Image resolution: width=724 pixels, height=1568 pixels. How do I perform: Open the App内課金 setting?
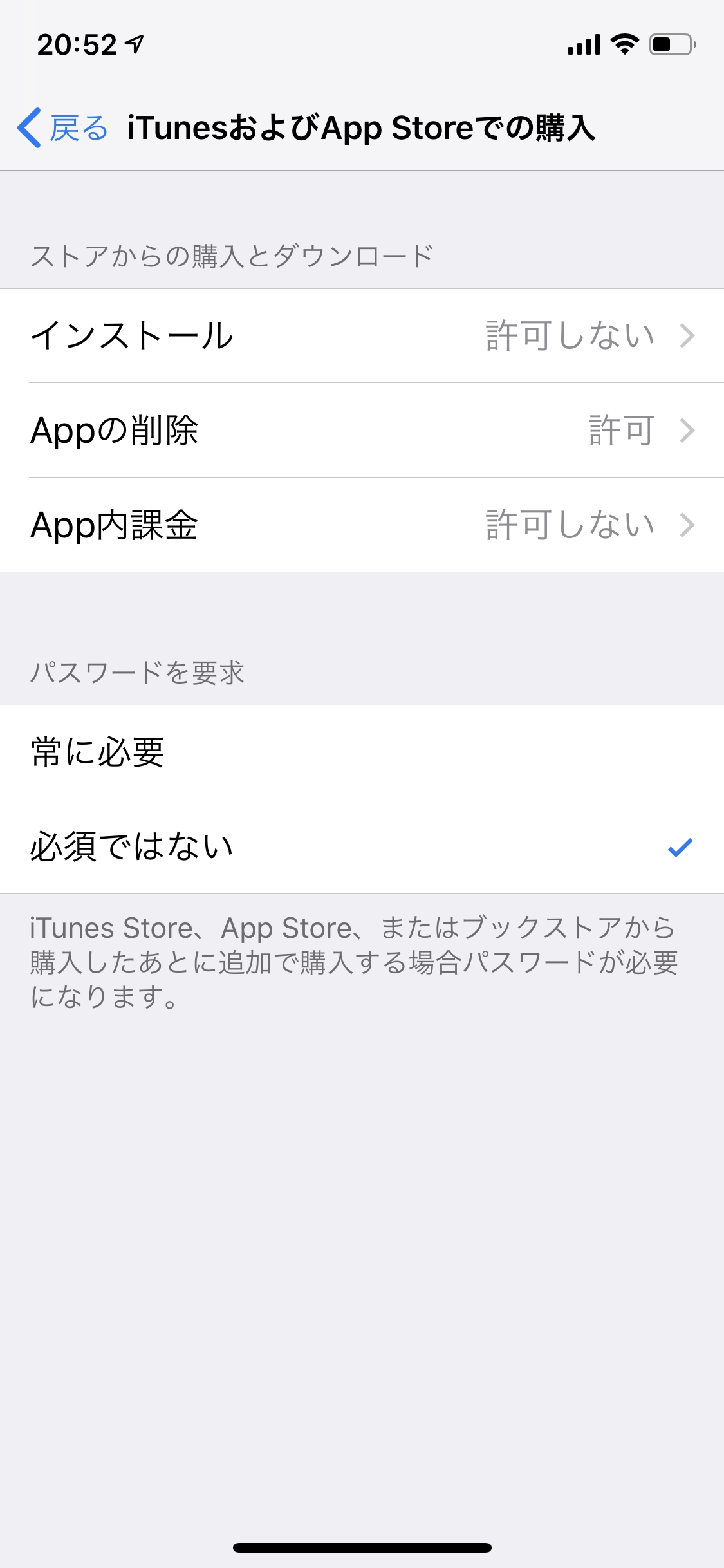pyautogui.click(x=362, y=525)
